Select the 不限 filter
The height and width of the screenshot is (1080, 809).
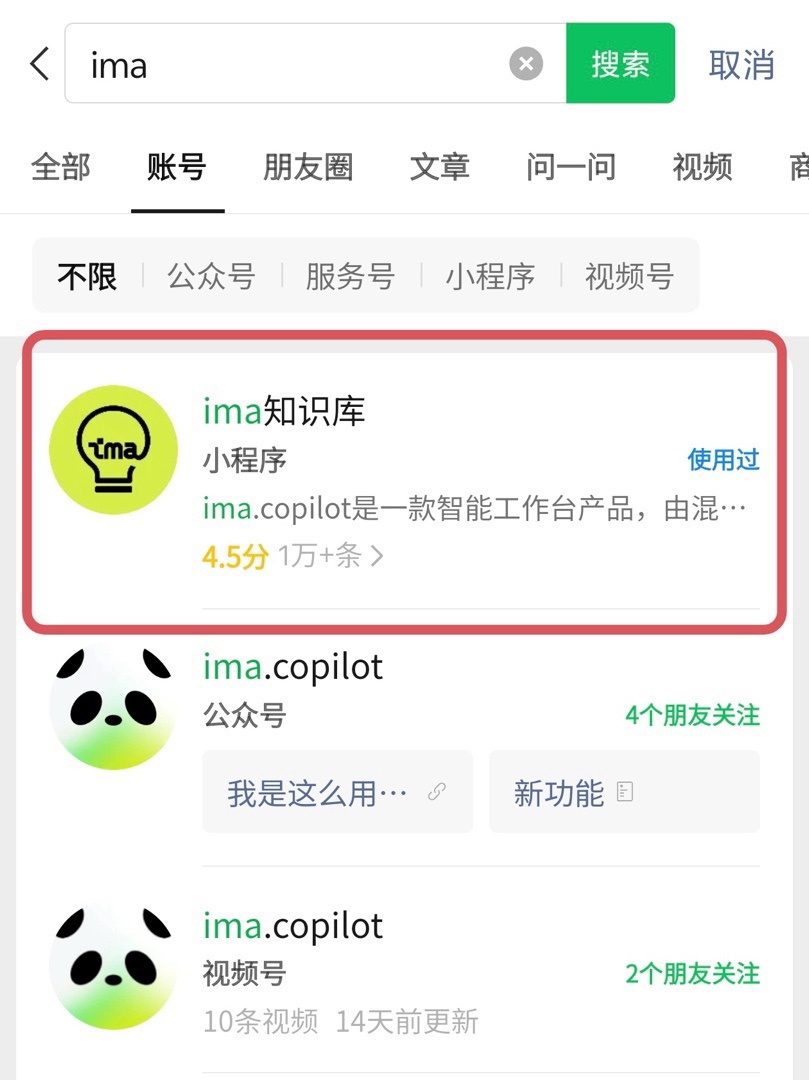tap(87, 276)
